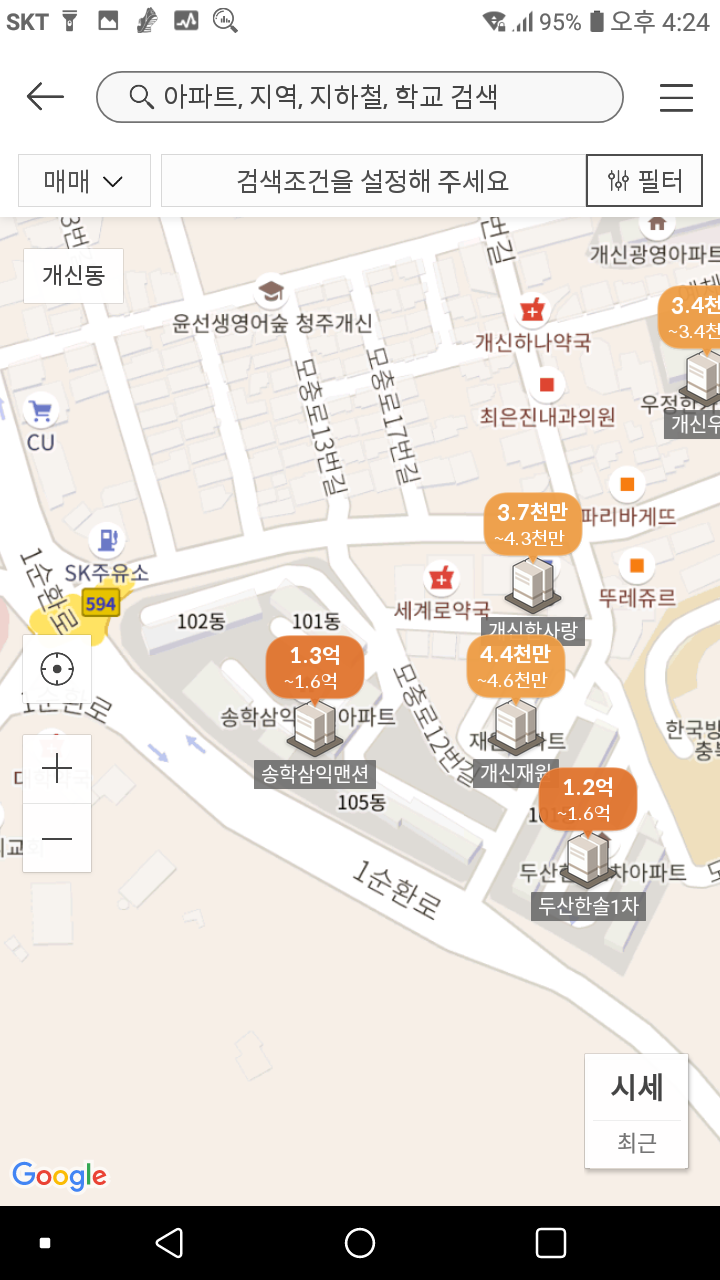Open the 개신재원 4.4천만 marker
The width and height of the screenshot is (720, 1280).
(515, 666)
